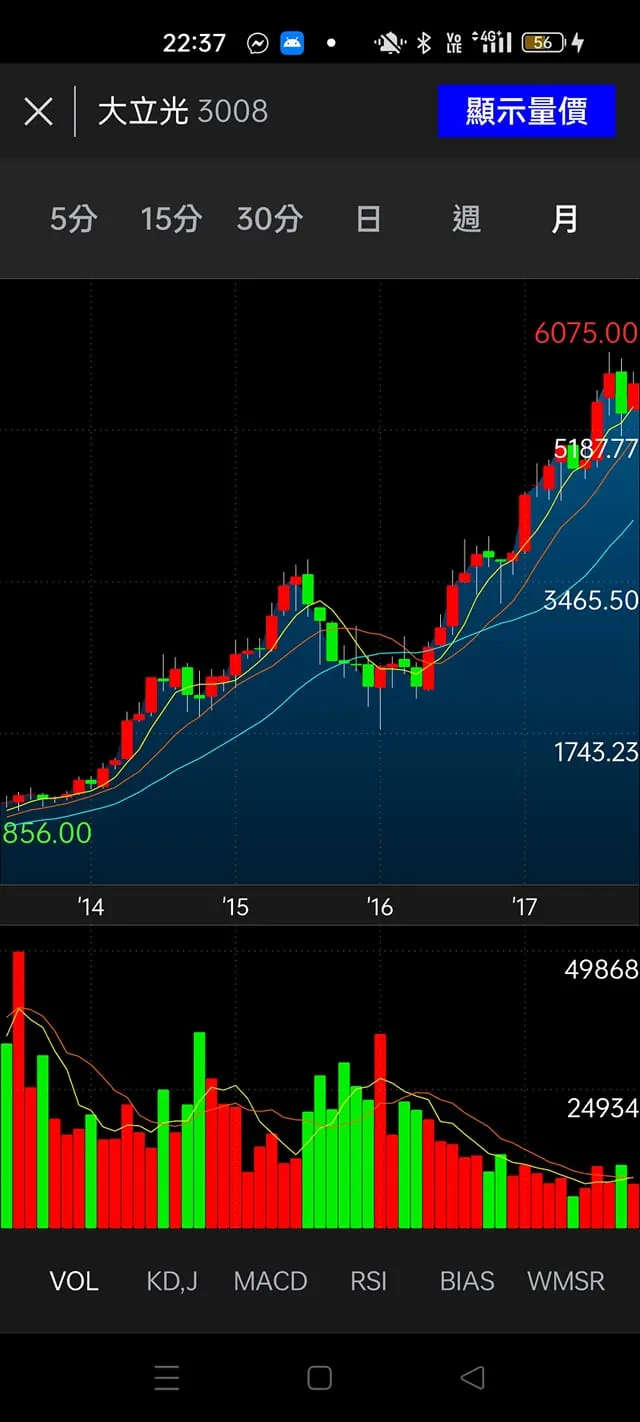Select the 15分 interval tab
This screenshot has width=640, height=1422.
point(171,219)
